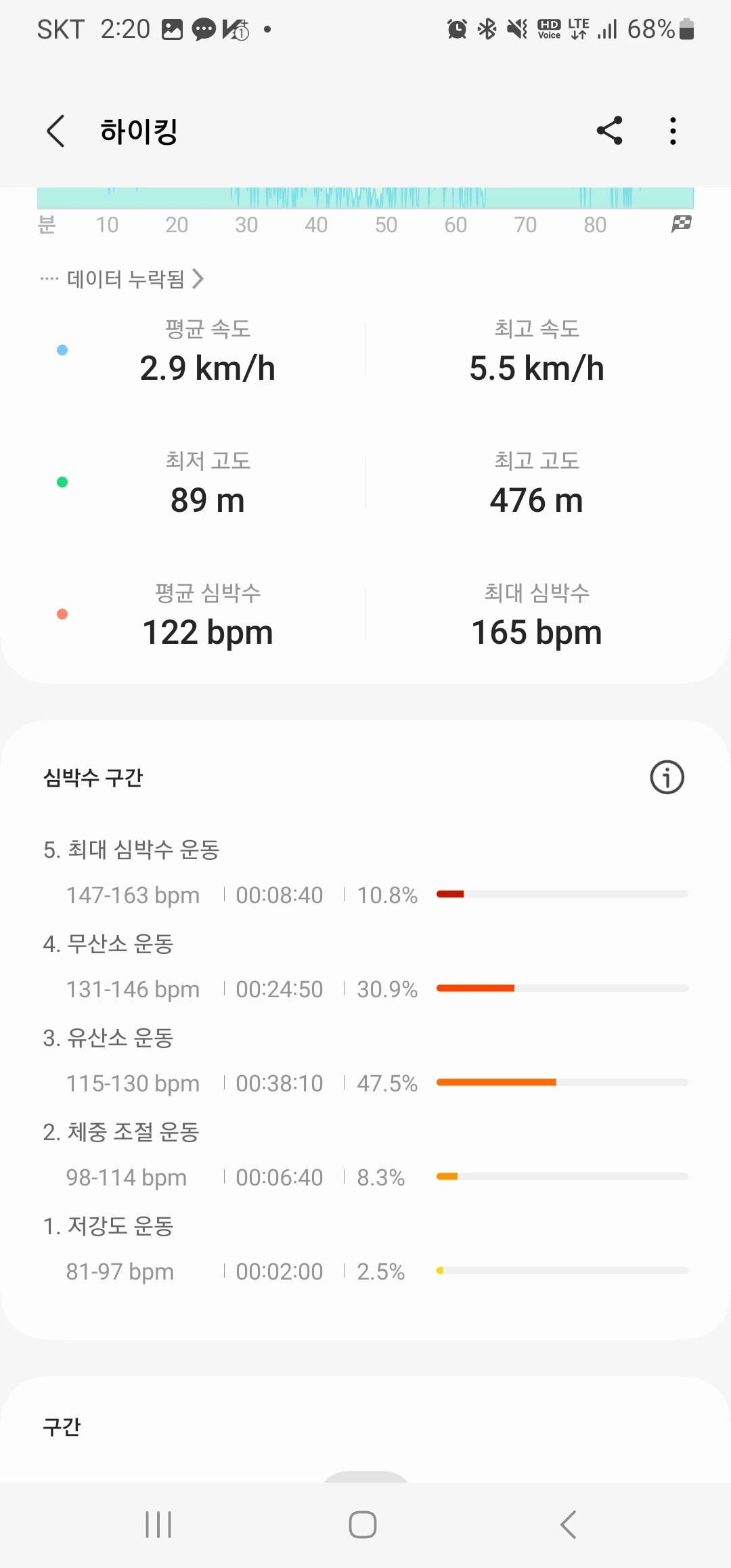Open the 데이터 누락됨 details link
Viewport: 731px width, 1568px height.
coord(124,279)
